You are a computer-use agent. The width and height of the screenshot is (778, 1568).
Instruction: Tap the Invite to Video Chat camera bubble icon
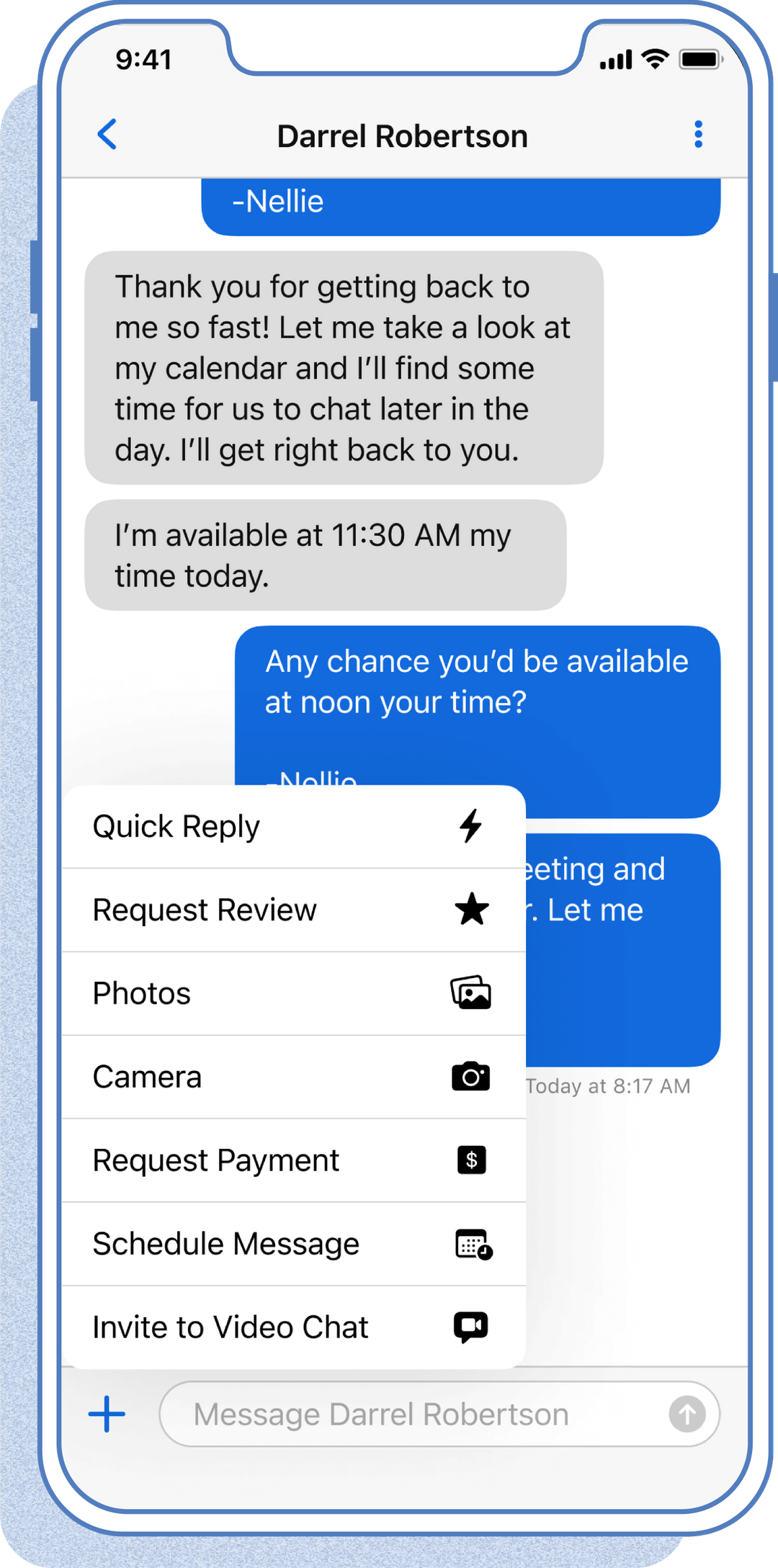click(473, 1327)
